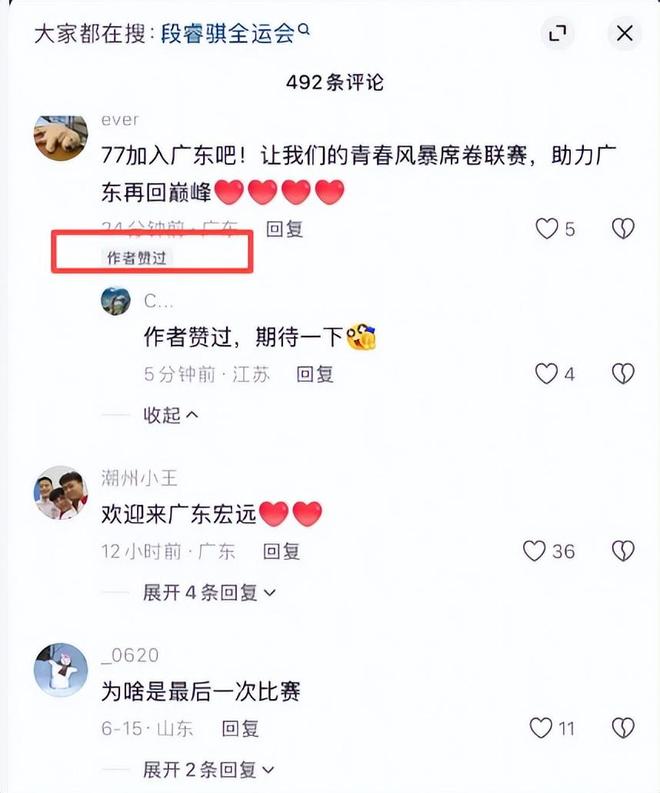Reply to the 江苏 user's reply
The height and width of the screenshot is (793, 660).
[x=315, y=374]
